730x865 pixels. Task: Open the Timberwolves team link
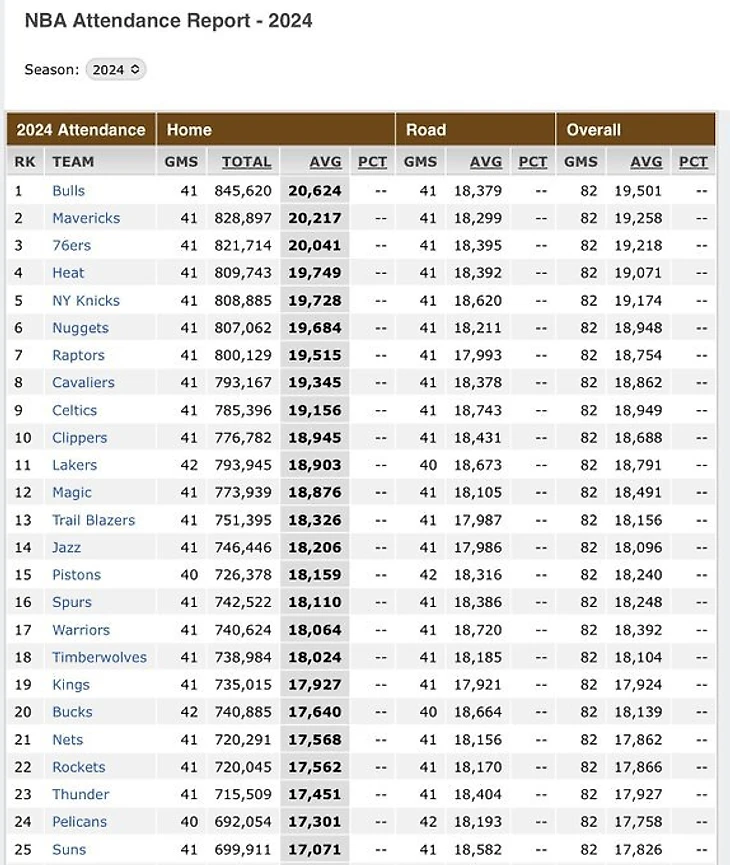click(x=99, y=657)
